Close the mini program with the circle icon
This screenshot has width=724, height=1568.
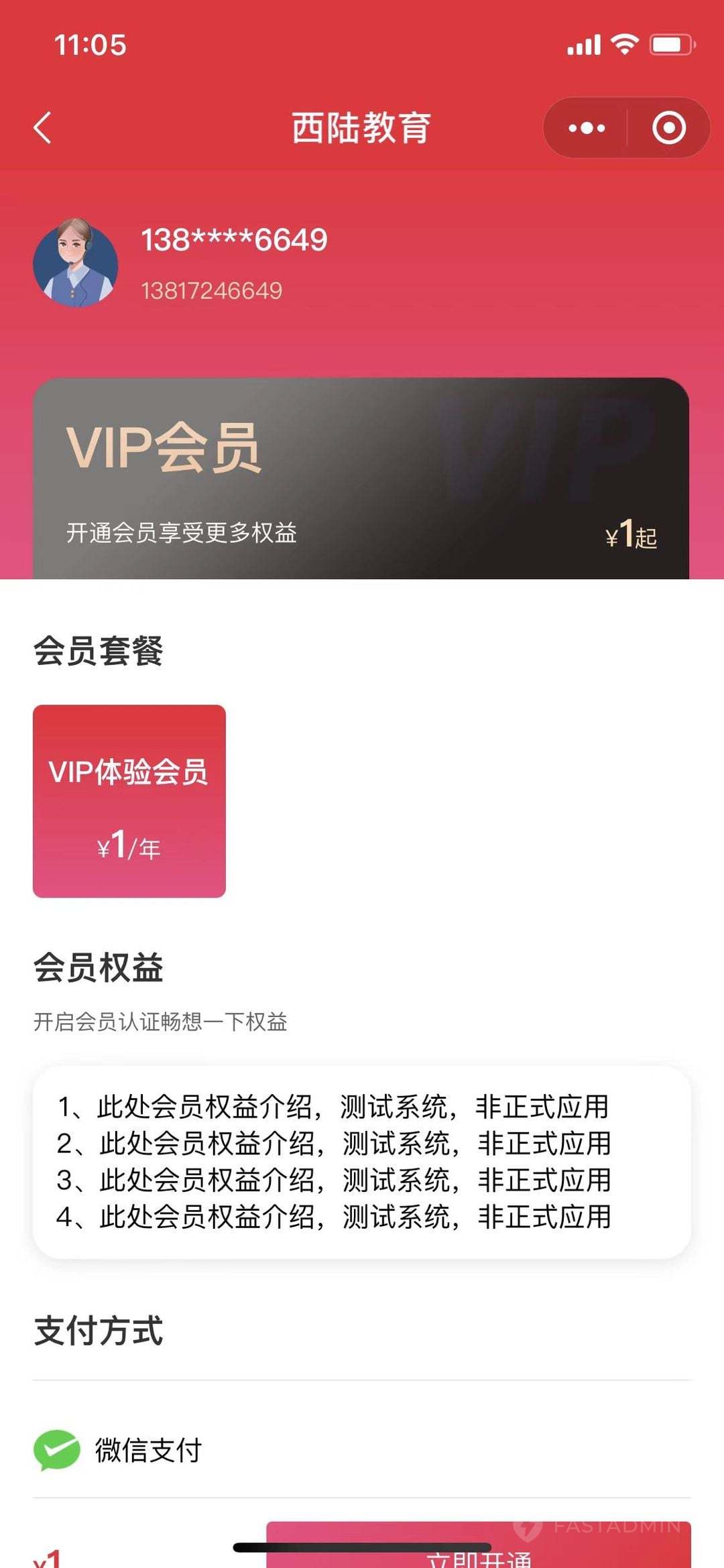668,127
